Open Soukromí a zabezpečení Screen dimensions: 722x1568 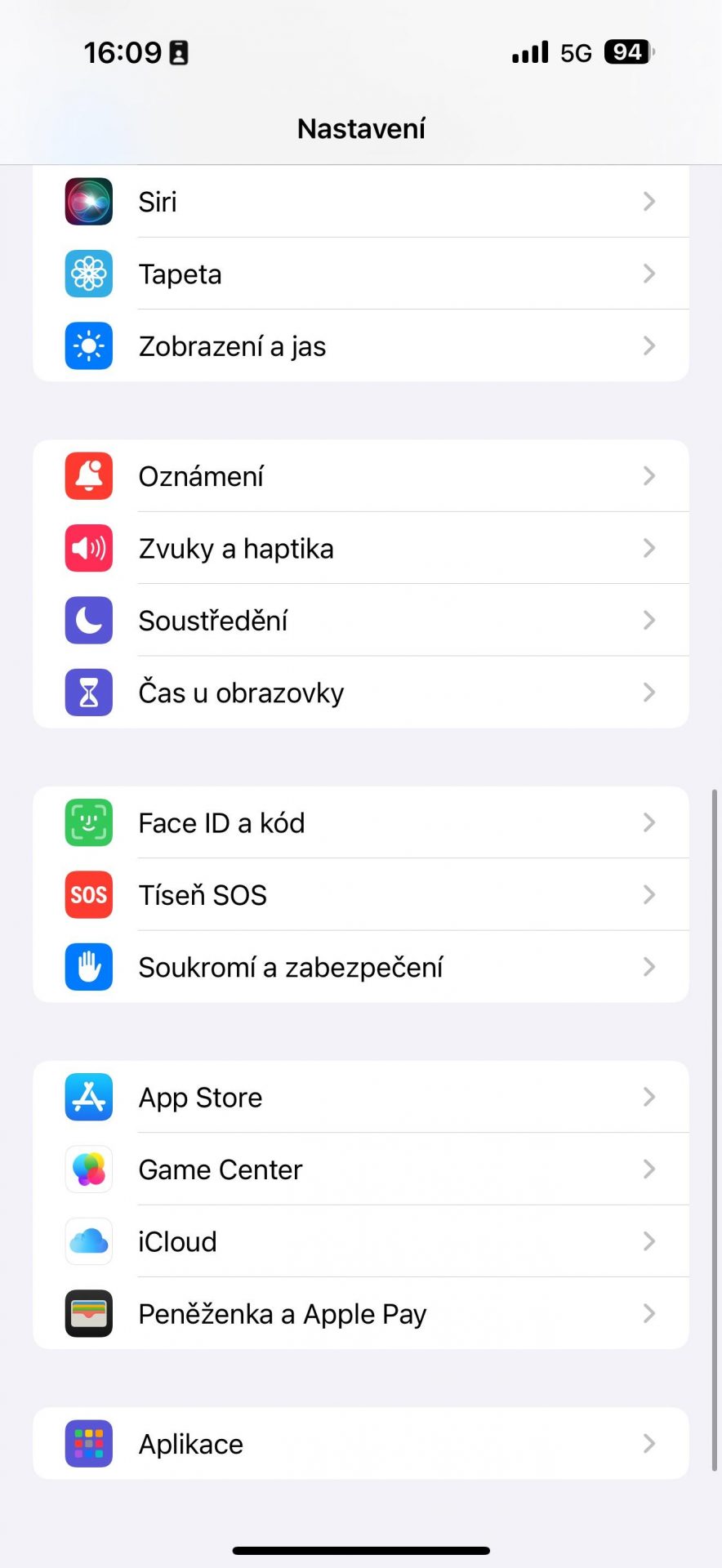point(361,966)
